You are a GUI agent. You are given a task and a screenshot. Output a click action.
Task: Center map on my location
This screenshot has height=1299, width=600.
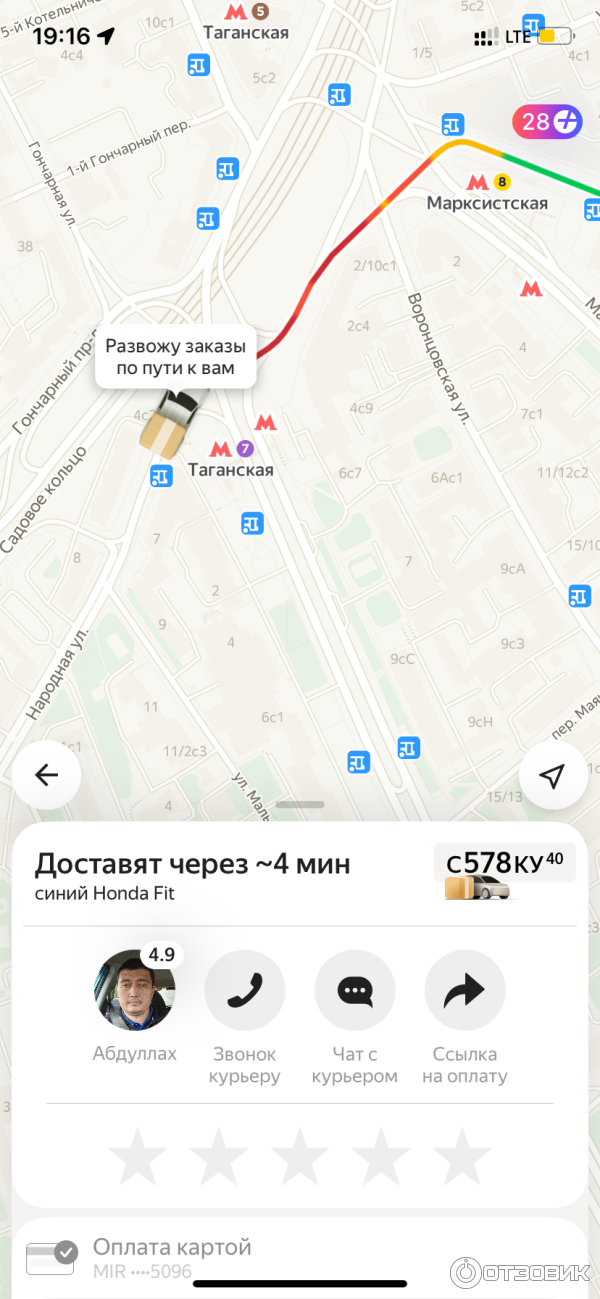(552, 775)
